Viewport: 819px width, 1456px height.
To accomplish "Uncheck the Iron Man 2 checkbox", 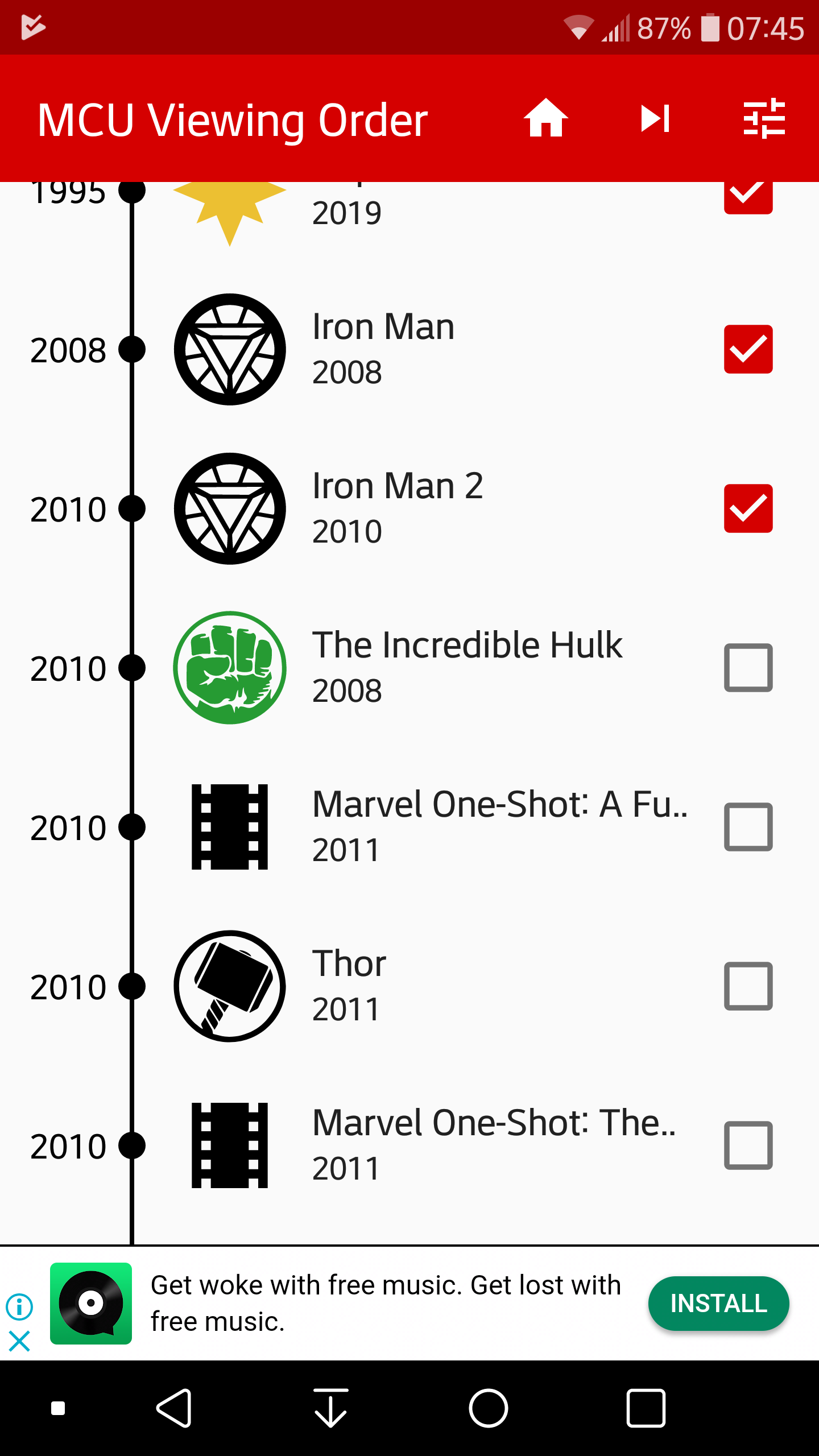I will 748,508.
